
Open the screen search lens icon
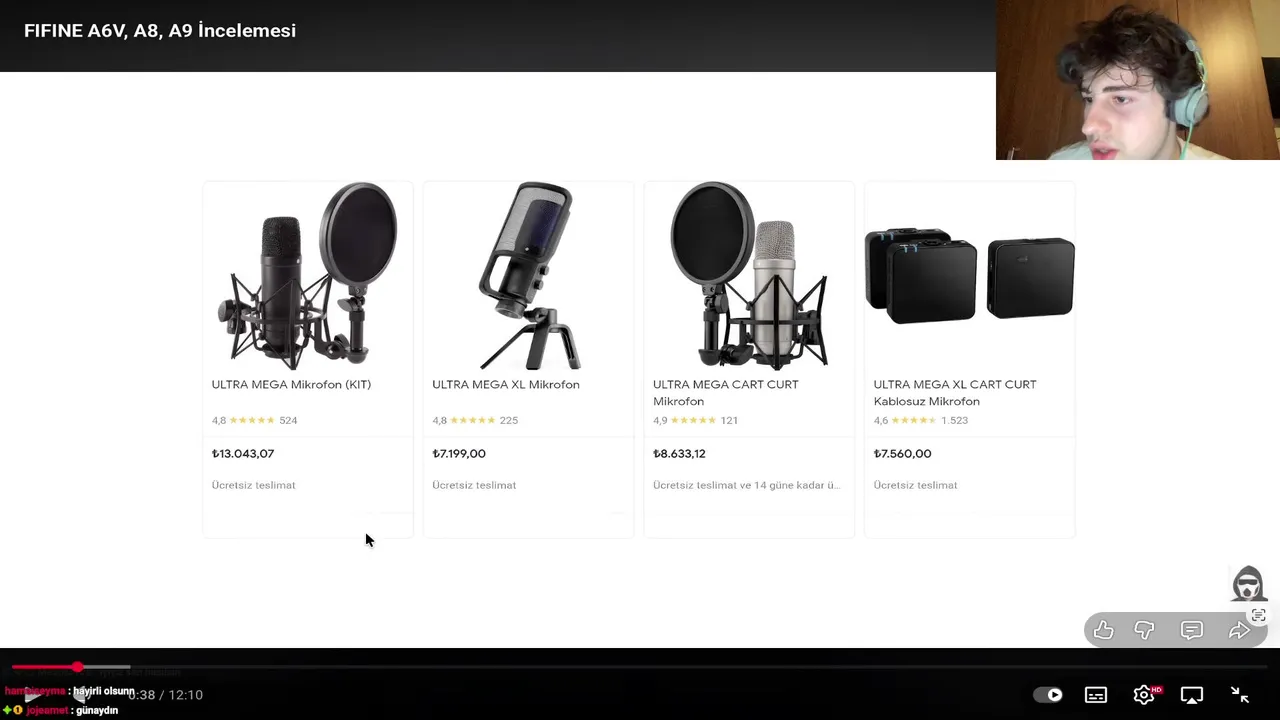(1258, 616)
